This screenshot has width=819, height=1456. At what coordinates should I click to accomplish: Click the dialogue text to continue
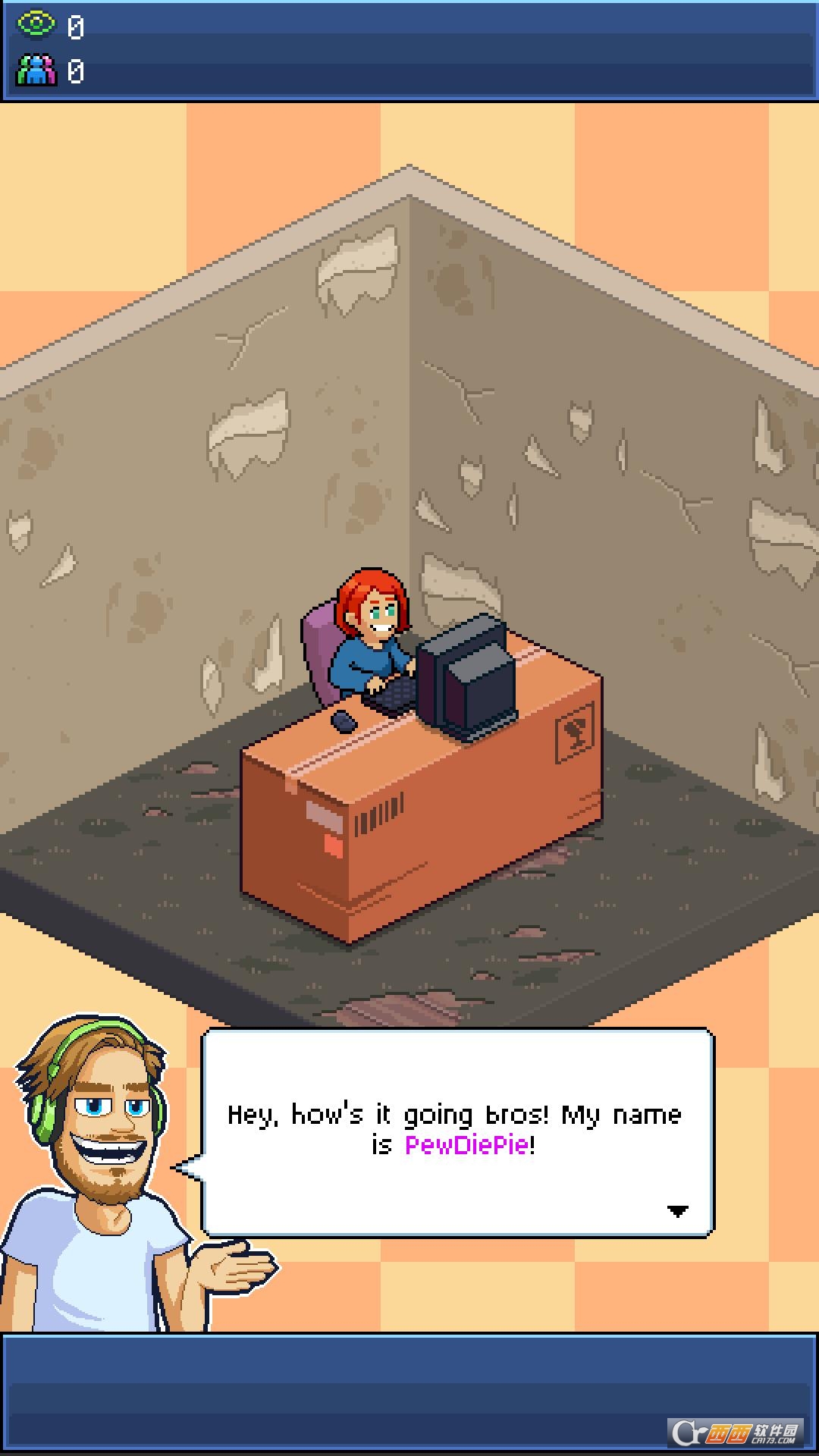(x=453, y=1115)
